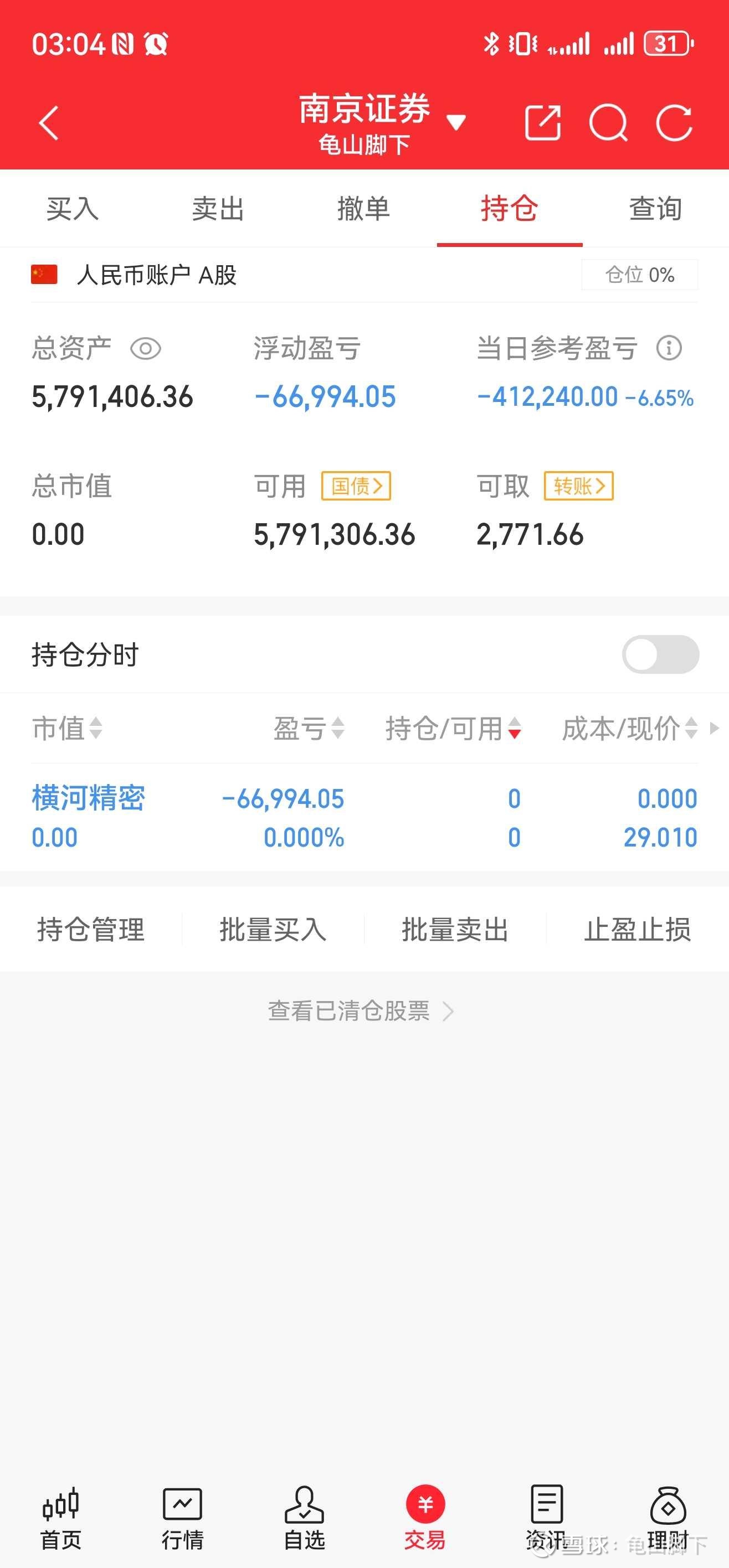Switch to the 撤单 tab
Viewport: 729px width, 1568px height.
click(363, 209)
